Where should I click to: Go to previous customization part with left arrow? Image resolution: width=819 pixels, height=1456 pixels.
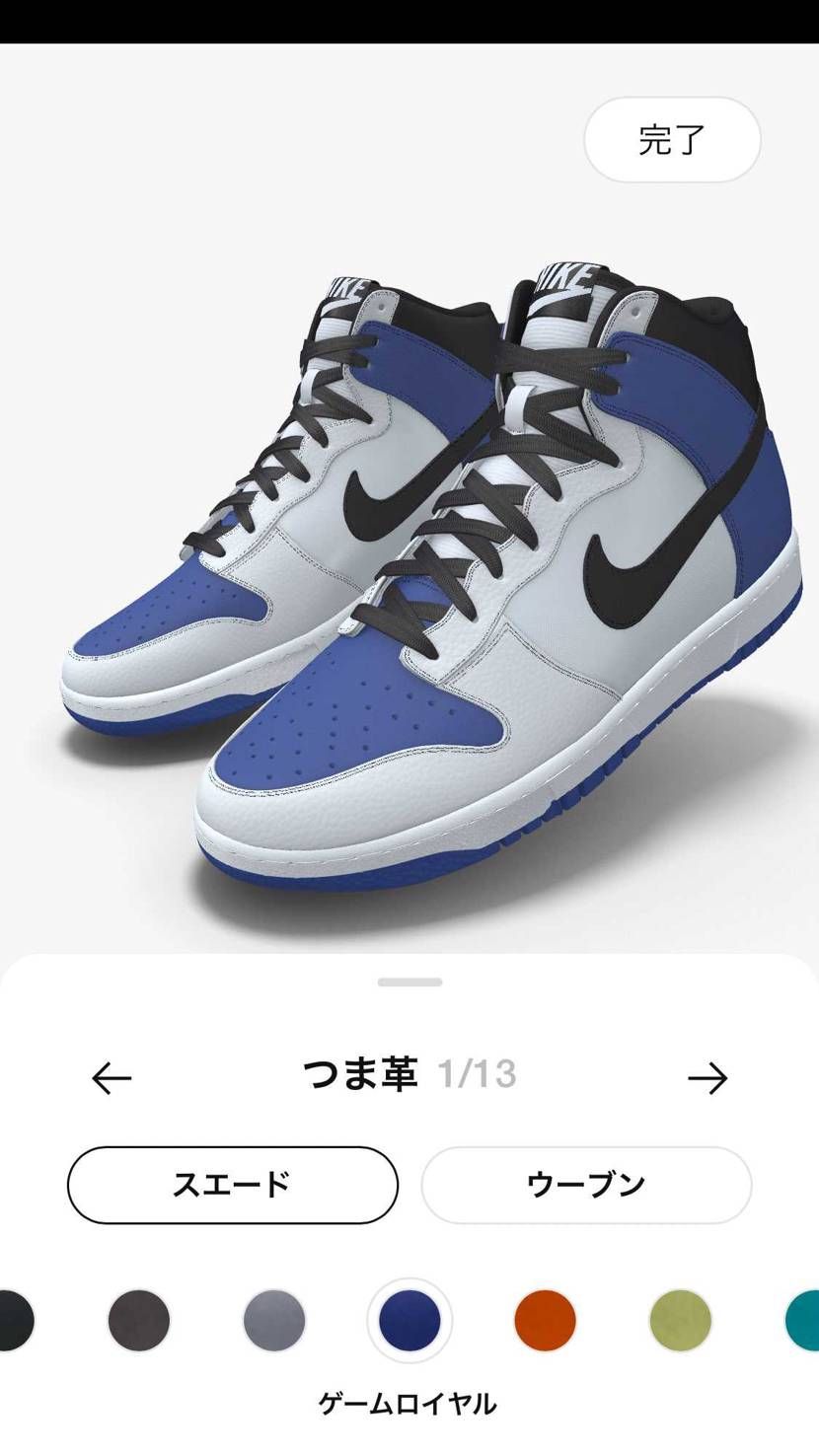(109, 1079)
